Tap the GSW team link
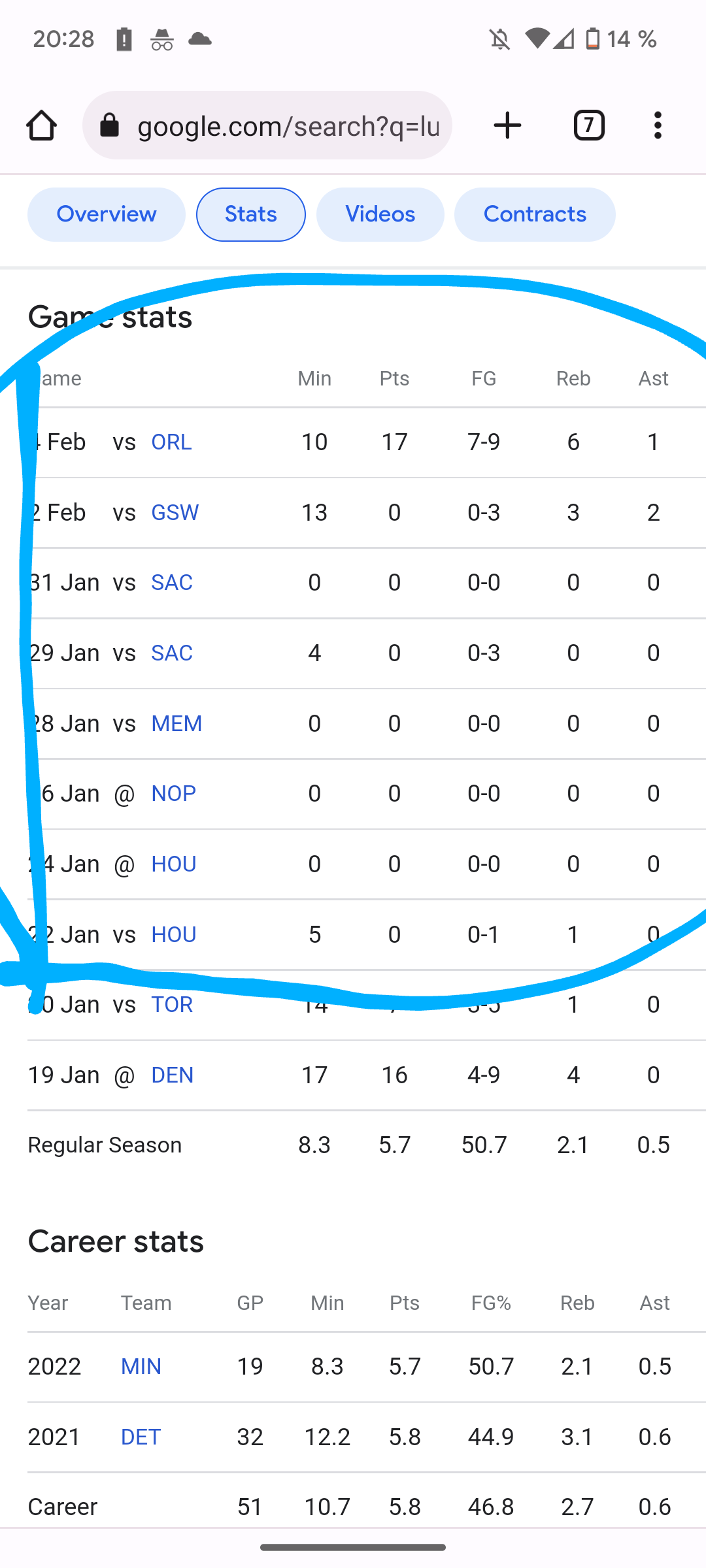 click(175, 513)
